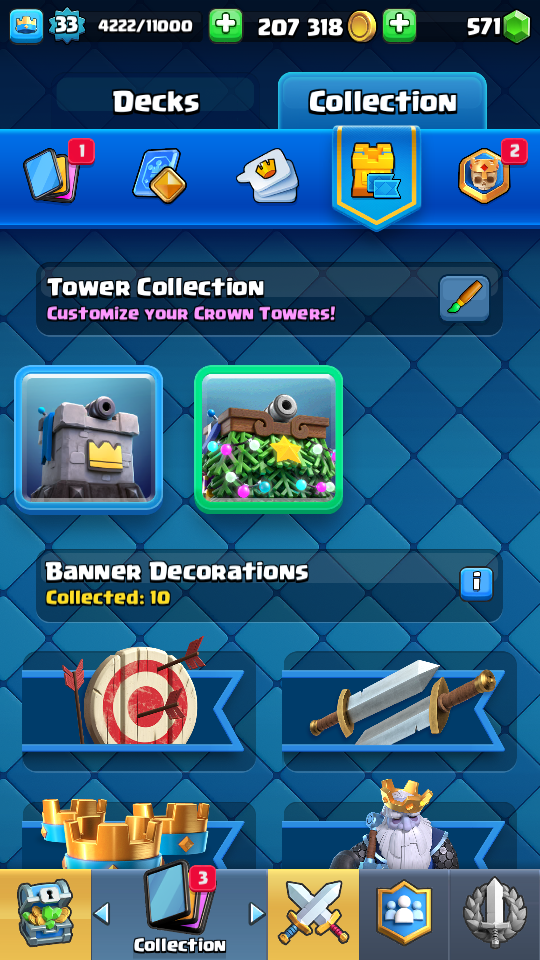
Task: Add more gold with plus button
Action: pyautogui.click(x=399, y=26)
